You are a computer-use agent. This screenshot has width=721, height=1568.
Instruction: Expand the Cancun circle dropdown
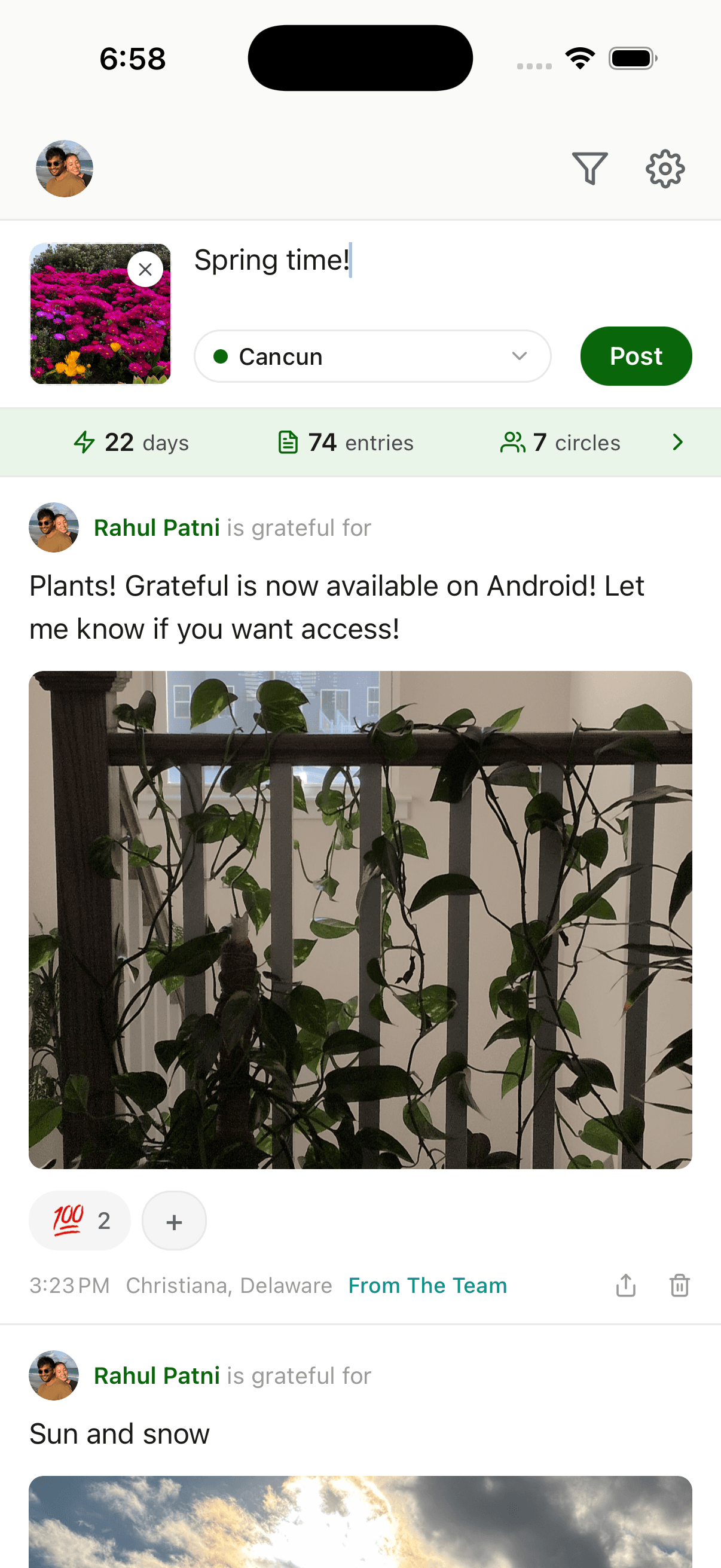pos(372,356)
